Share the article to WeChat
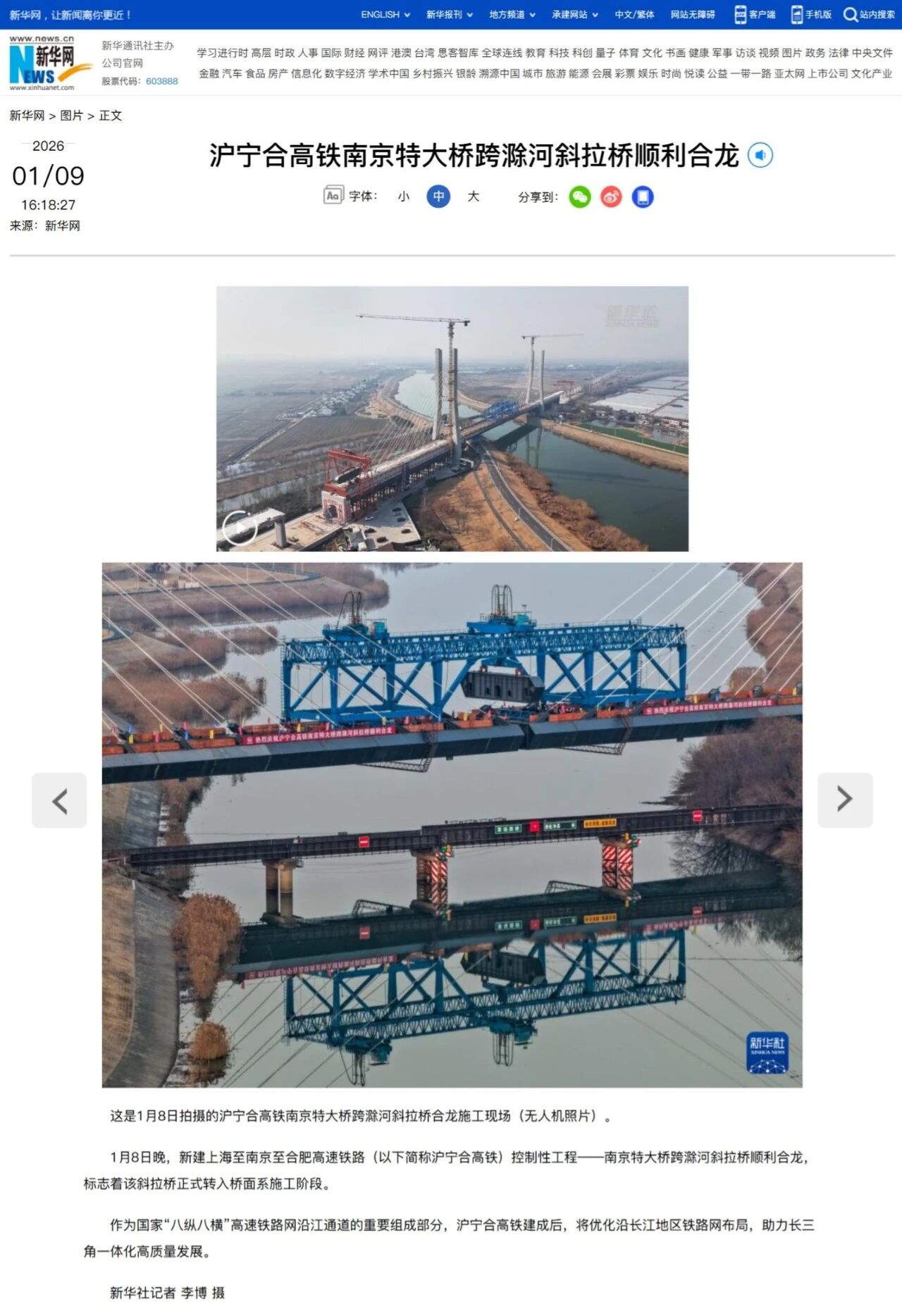The image size is (902, 1316). pos(579,197)
